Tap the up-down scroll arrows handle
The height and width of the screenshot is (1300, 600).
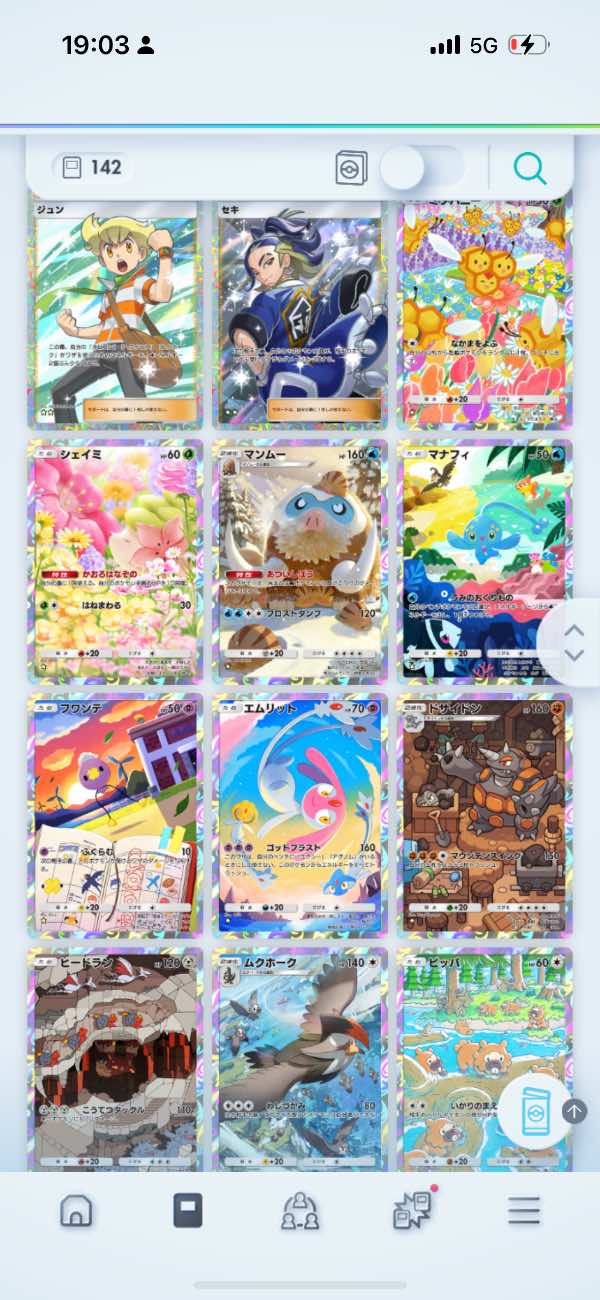pyautogui.click(x=573, y=642)
